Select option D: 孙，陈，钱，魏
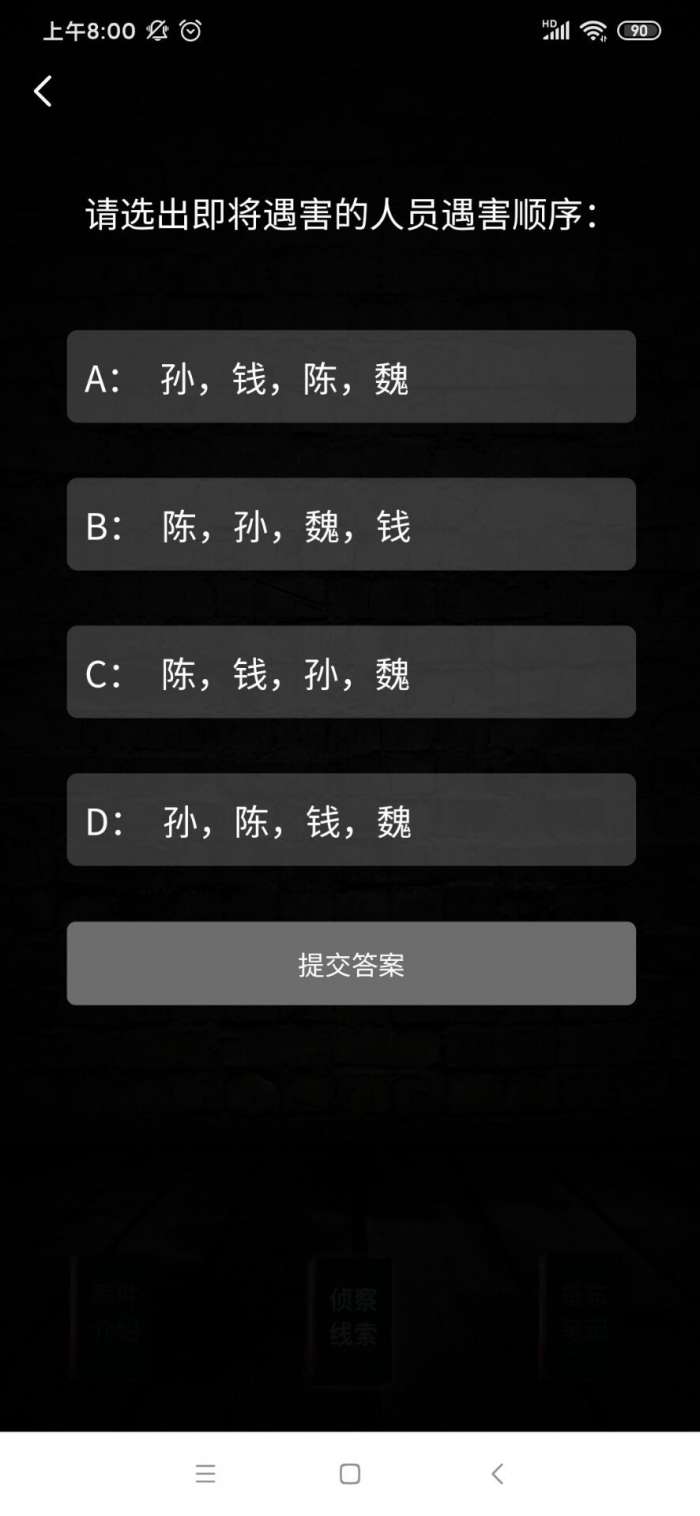Viewport: 700px width, 1516px height. pos(351,820)
